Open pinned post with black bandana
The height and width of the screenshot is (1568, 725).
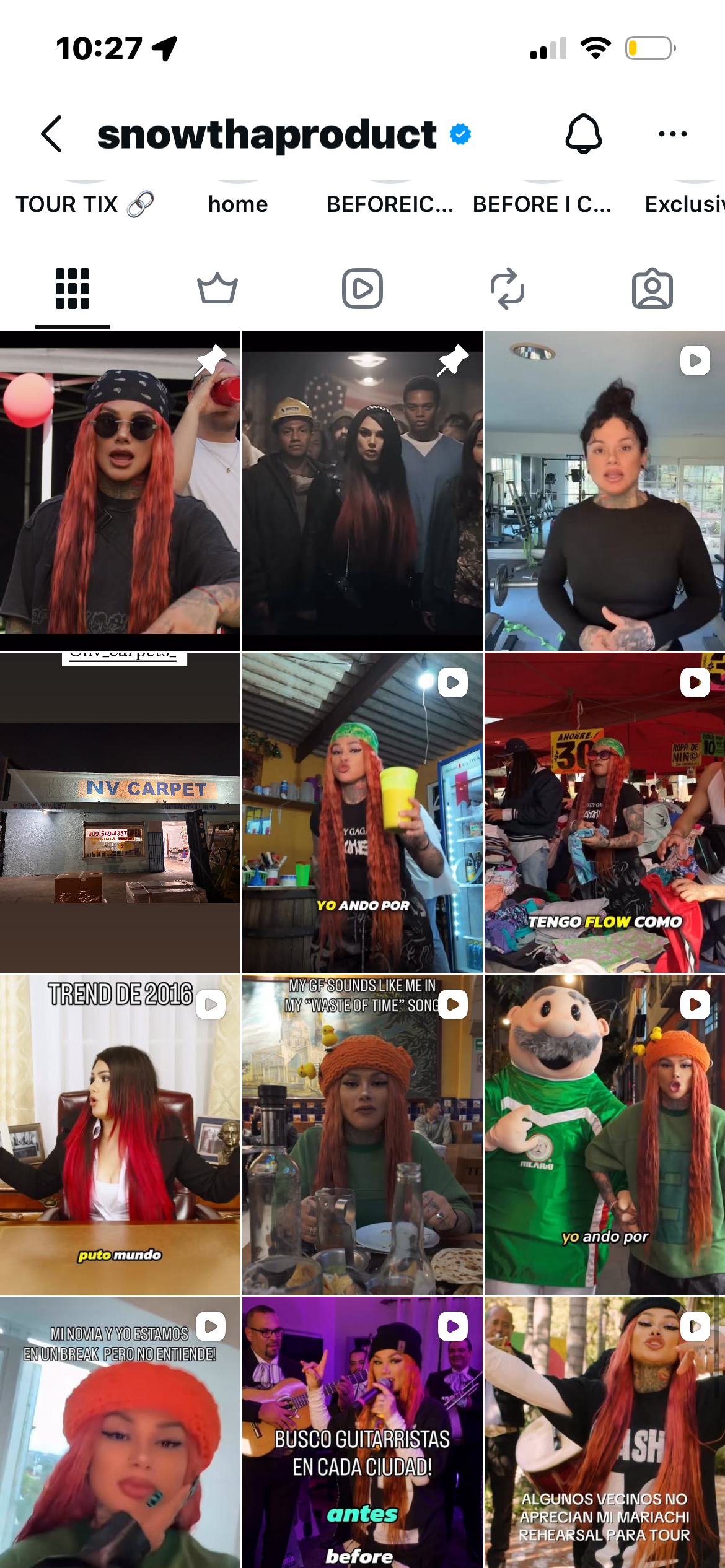click(120, 490)
